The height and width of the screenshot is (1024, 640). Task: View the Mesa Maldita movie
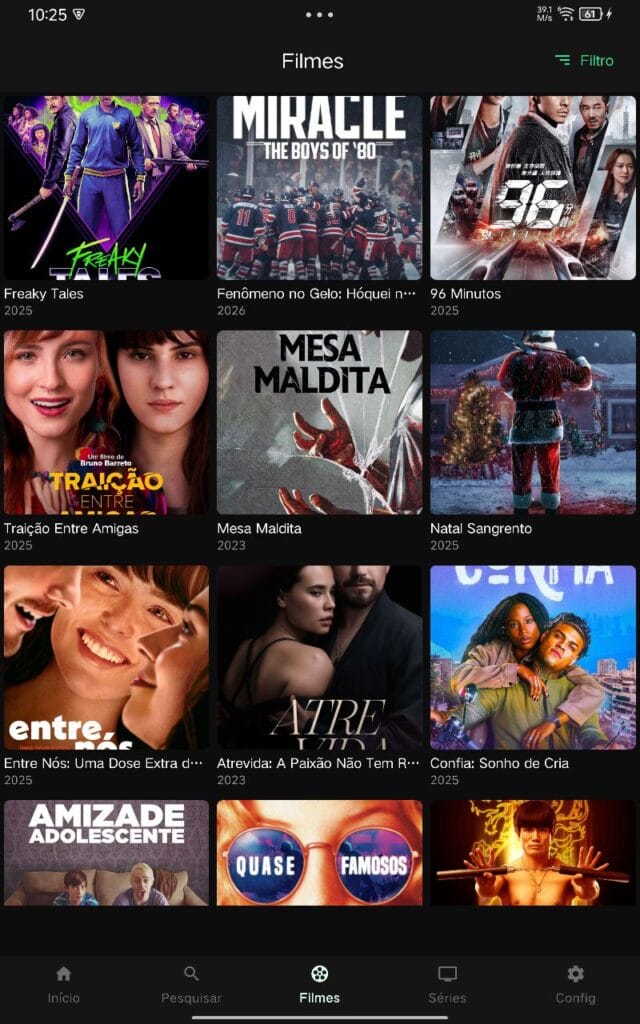[x=319, y=422]
